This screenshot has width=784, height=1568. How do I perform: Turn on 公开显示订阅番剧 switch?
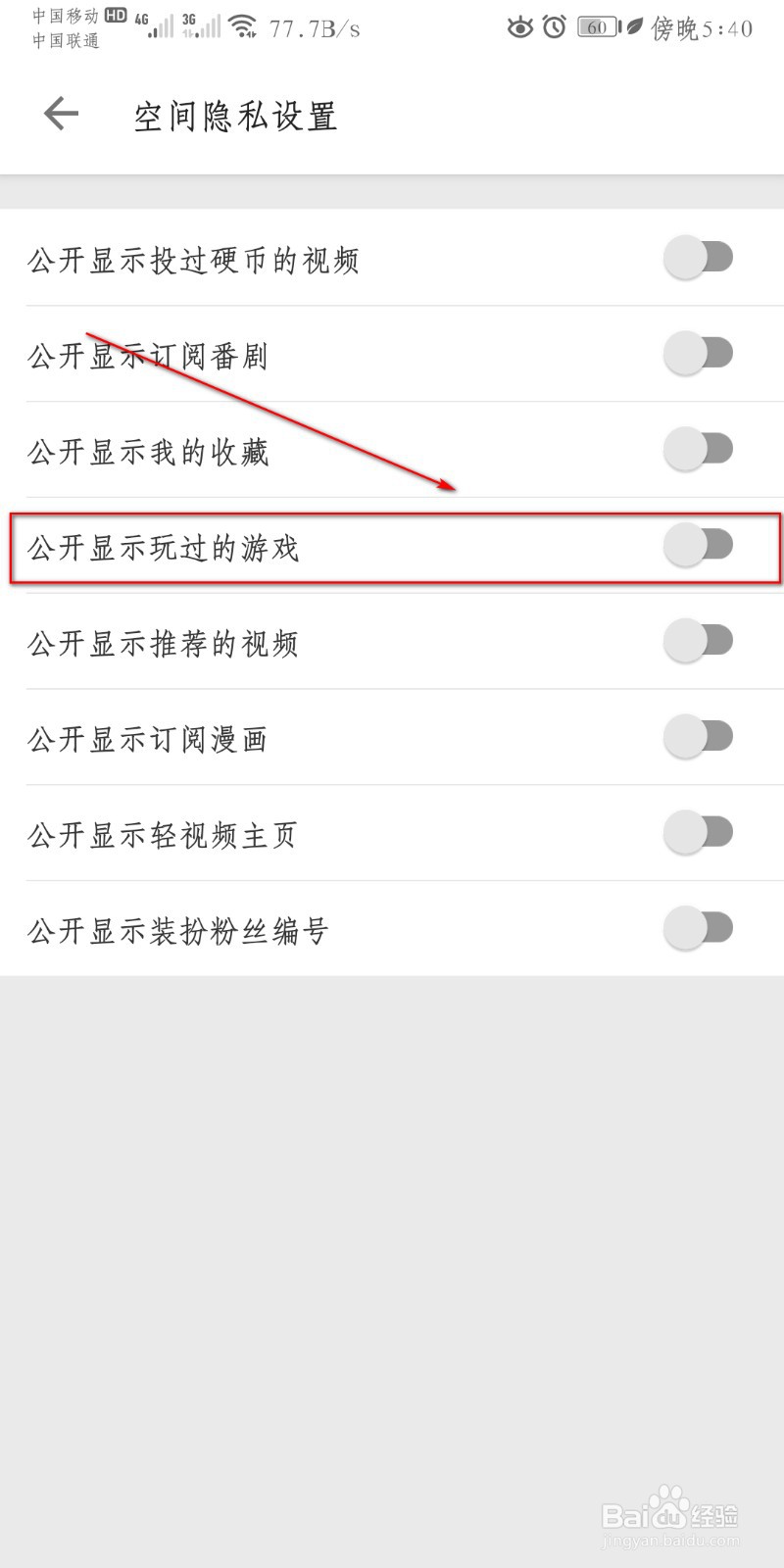(698, 353)
